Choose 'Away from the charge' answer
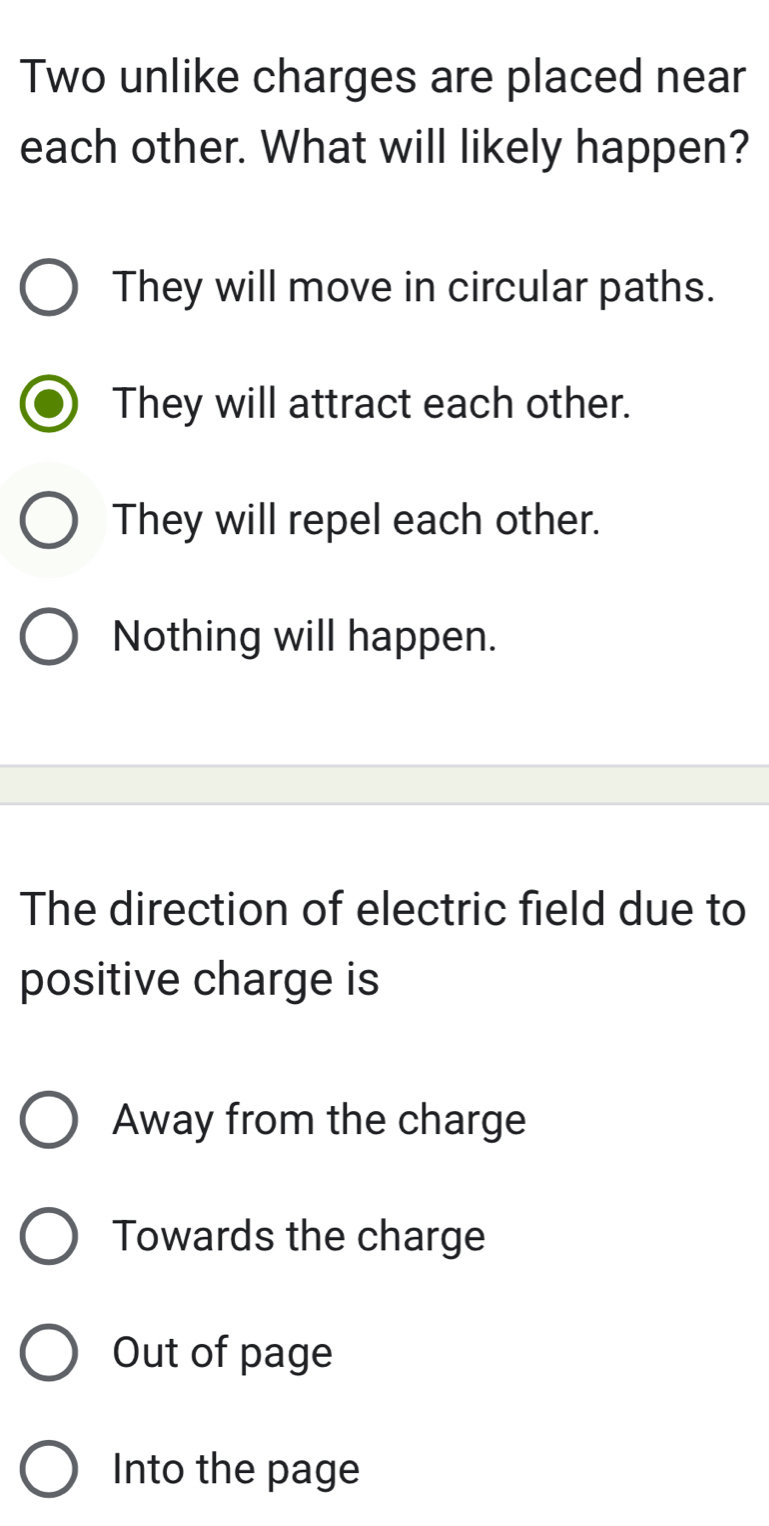 click(x=48, y=1120)
